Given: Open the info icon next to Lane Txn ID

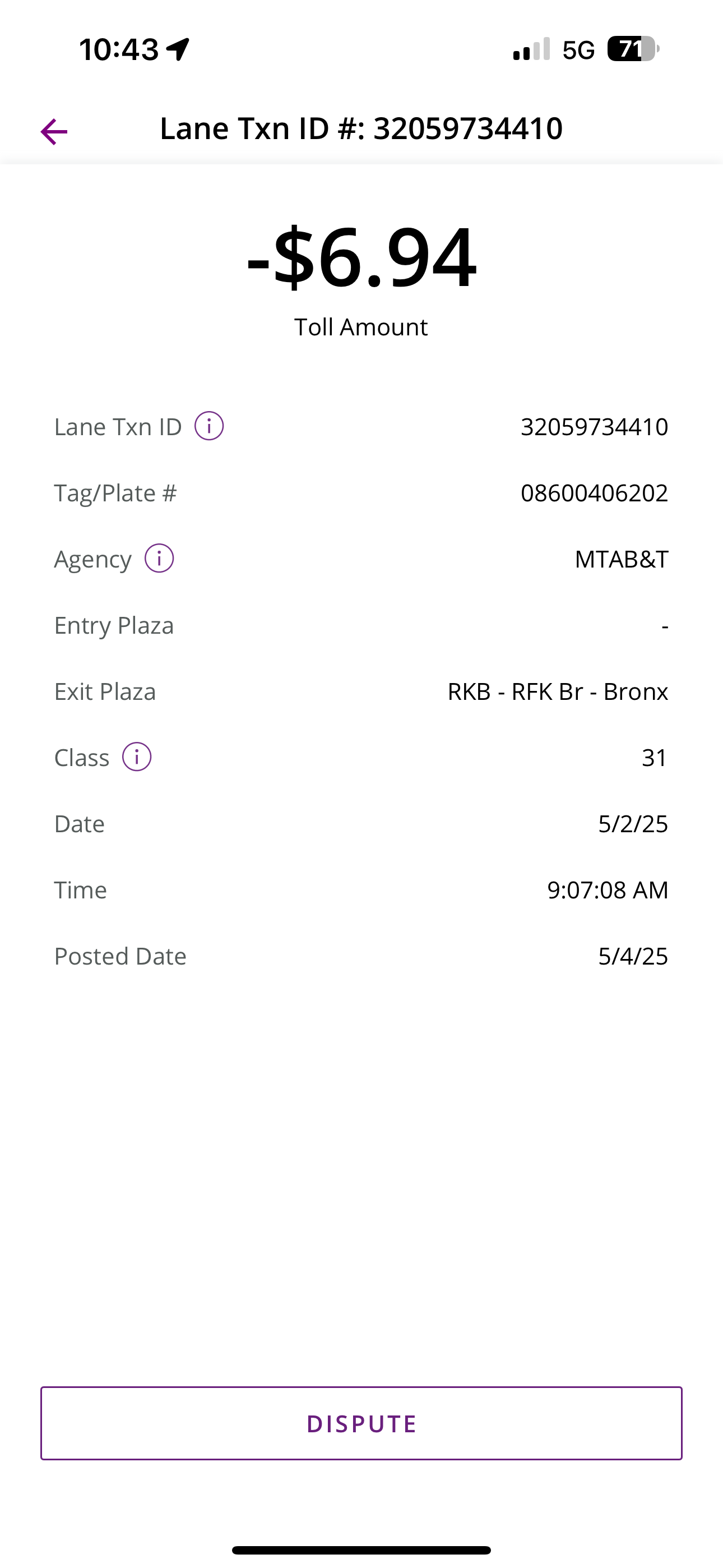Looking at the screenshot, I should [208, 426].
